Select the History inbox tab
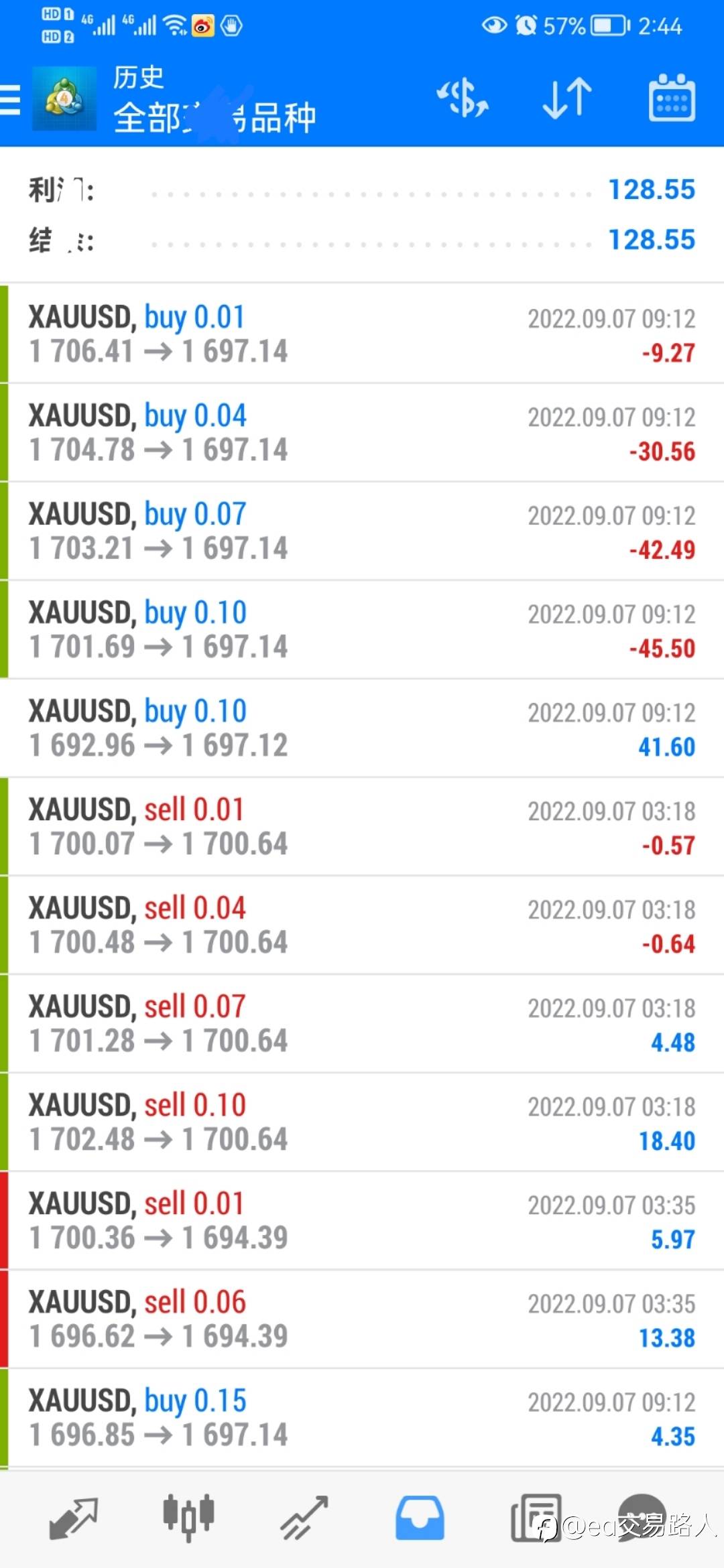This screenshot has height=1568, width=724. tap(420, 1518)
